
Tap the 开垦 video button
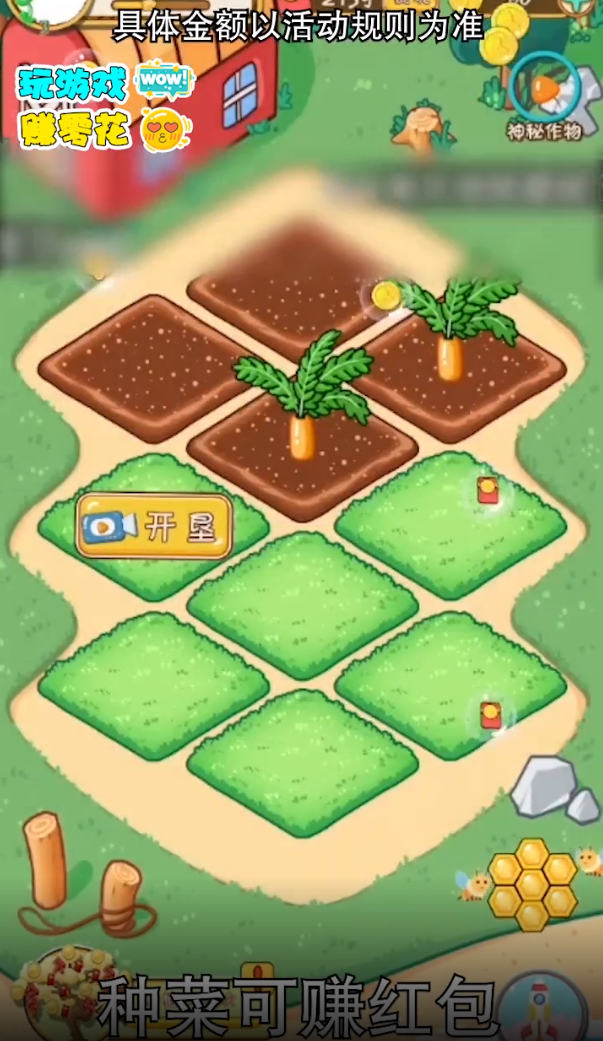153,526
